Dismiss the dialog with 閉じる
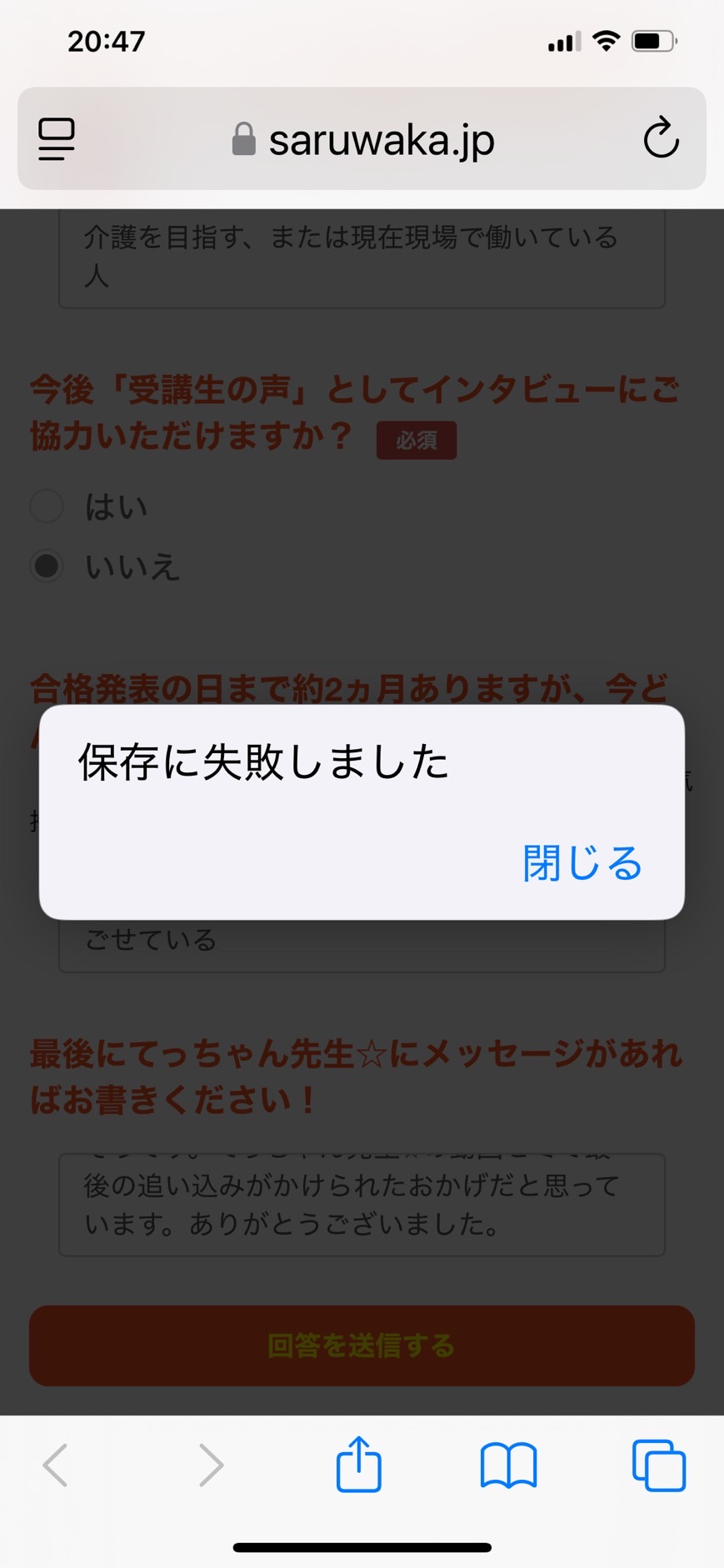This screenshot has height=1568, width=724. [582, 862]
